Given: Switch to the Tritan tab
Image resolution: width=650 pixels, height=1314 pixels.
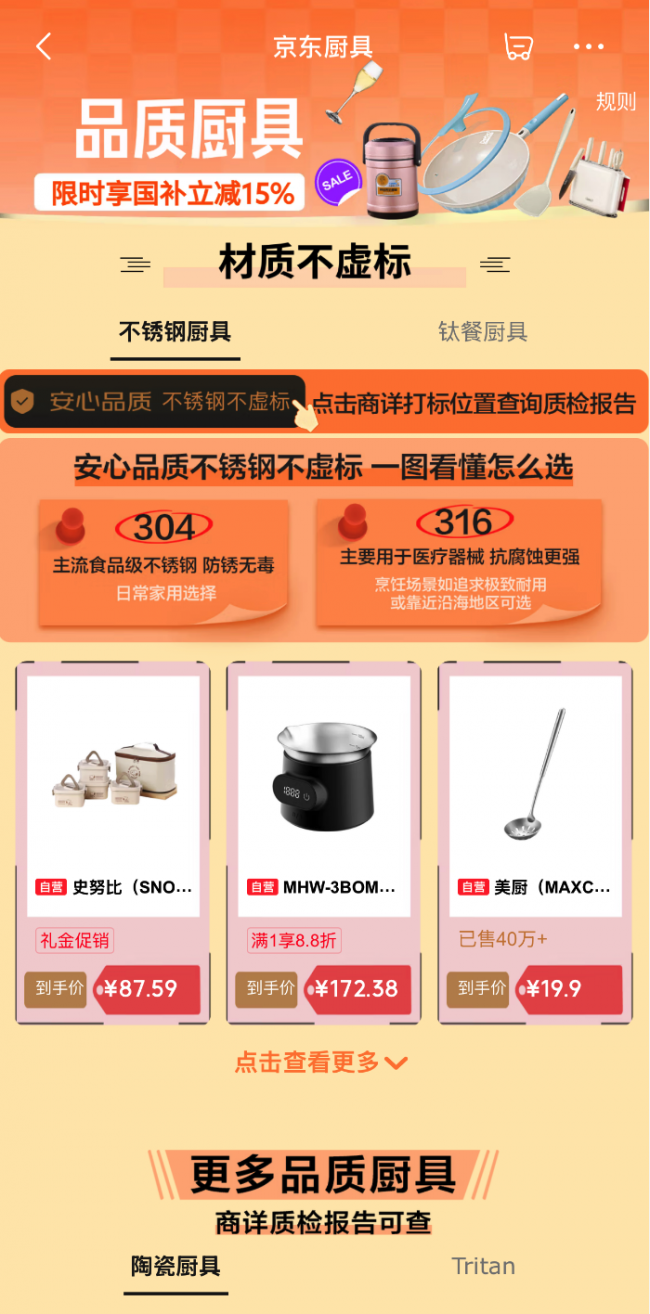Looking at the screenshot, I should (483, 1266).
